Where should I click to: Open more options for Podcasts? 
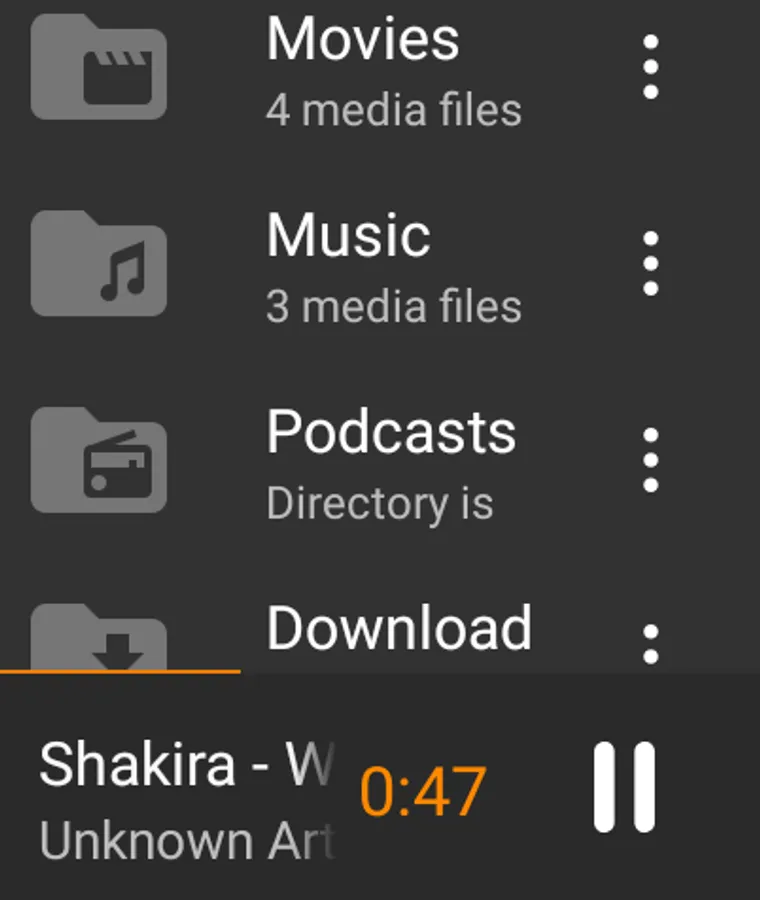651,460
